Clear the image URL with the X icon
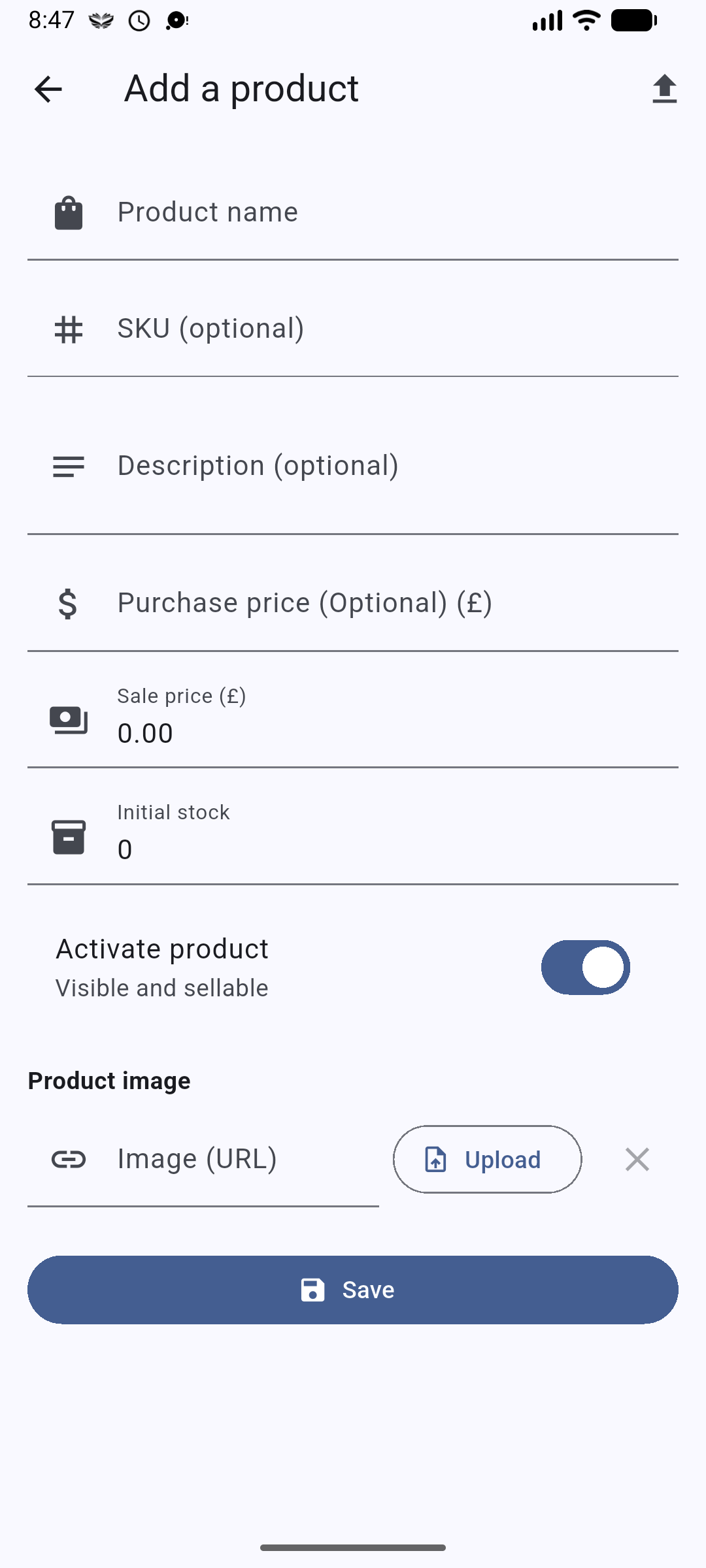This screenshot has width=706, height=1568. (637, 1158)
